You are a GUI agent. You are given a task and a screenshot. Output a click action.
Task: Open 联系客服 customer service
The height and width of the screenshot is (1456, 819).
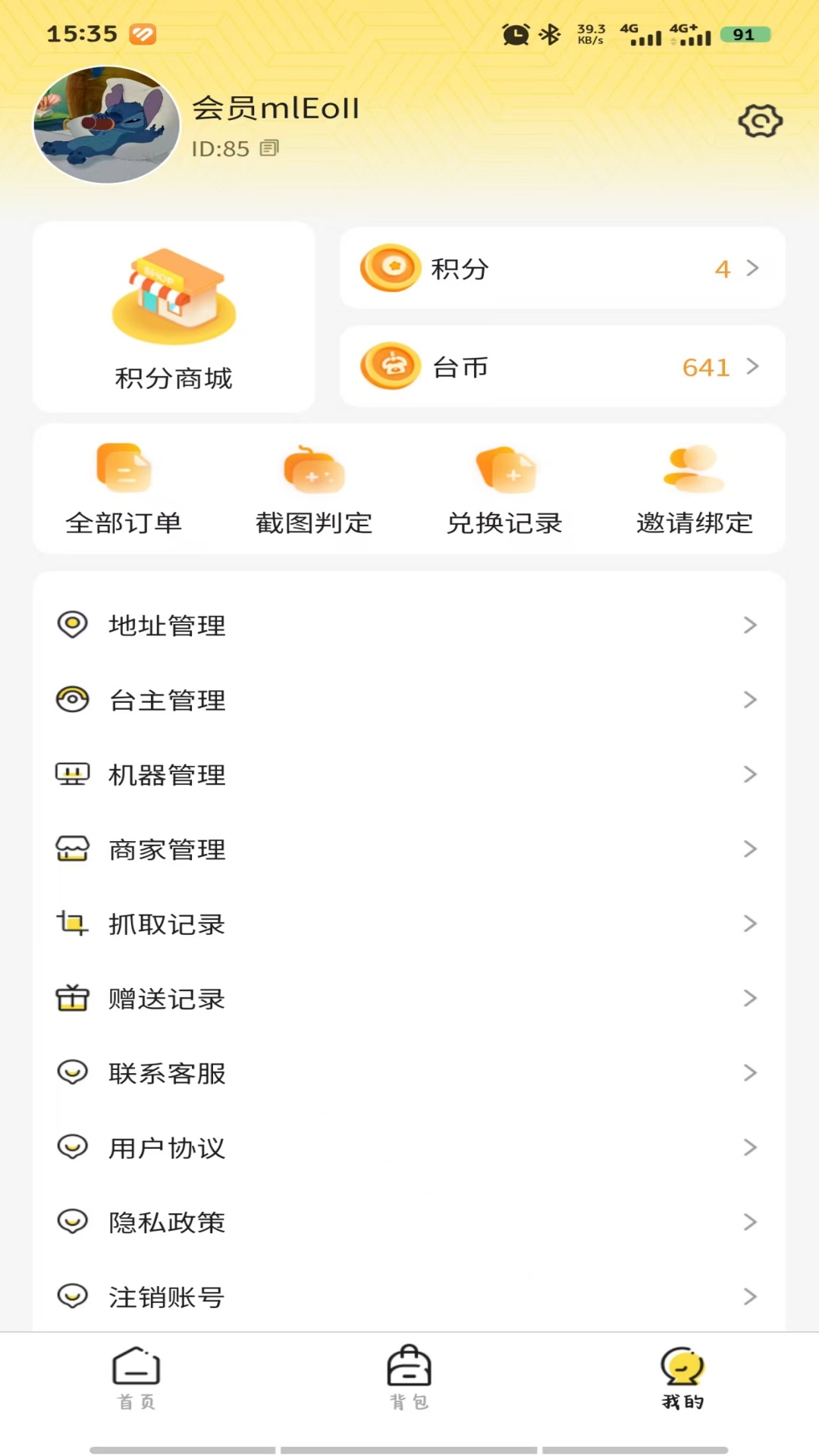point(165,1072)
